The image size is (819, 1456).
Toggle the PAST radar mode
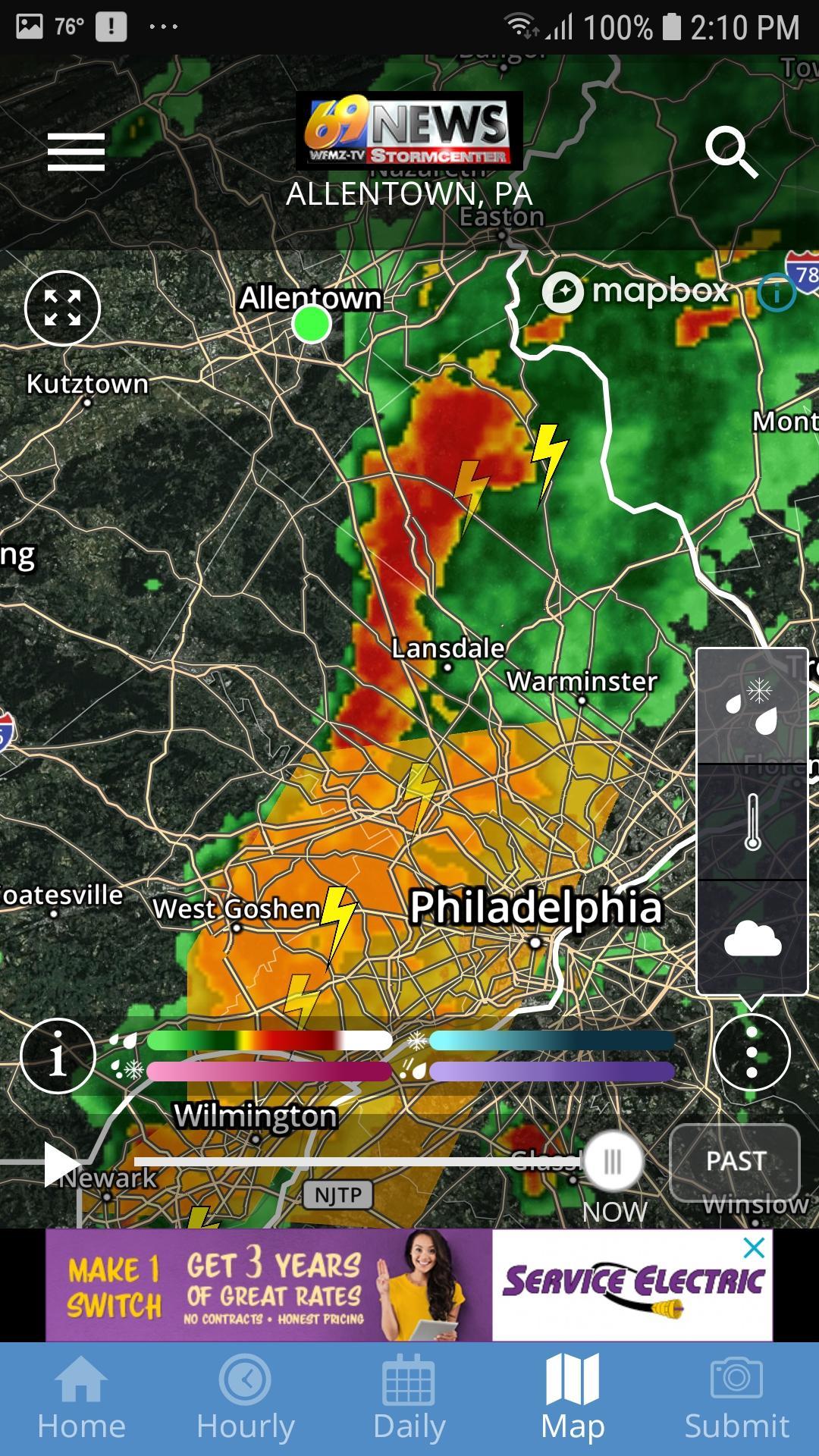click(x=735, y=1161)
